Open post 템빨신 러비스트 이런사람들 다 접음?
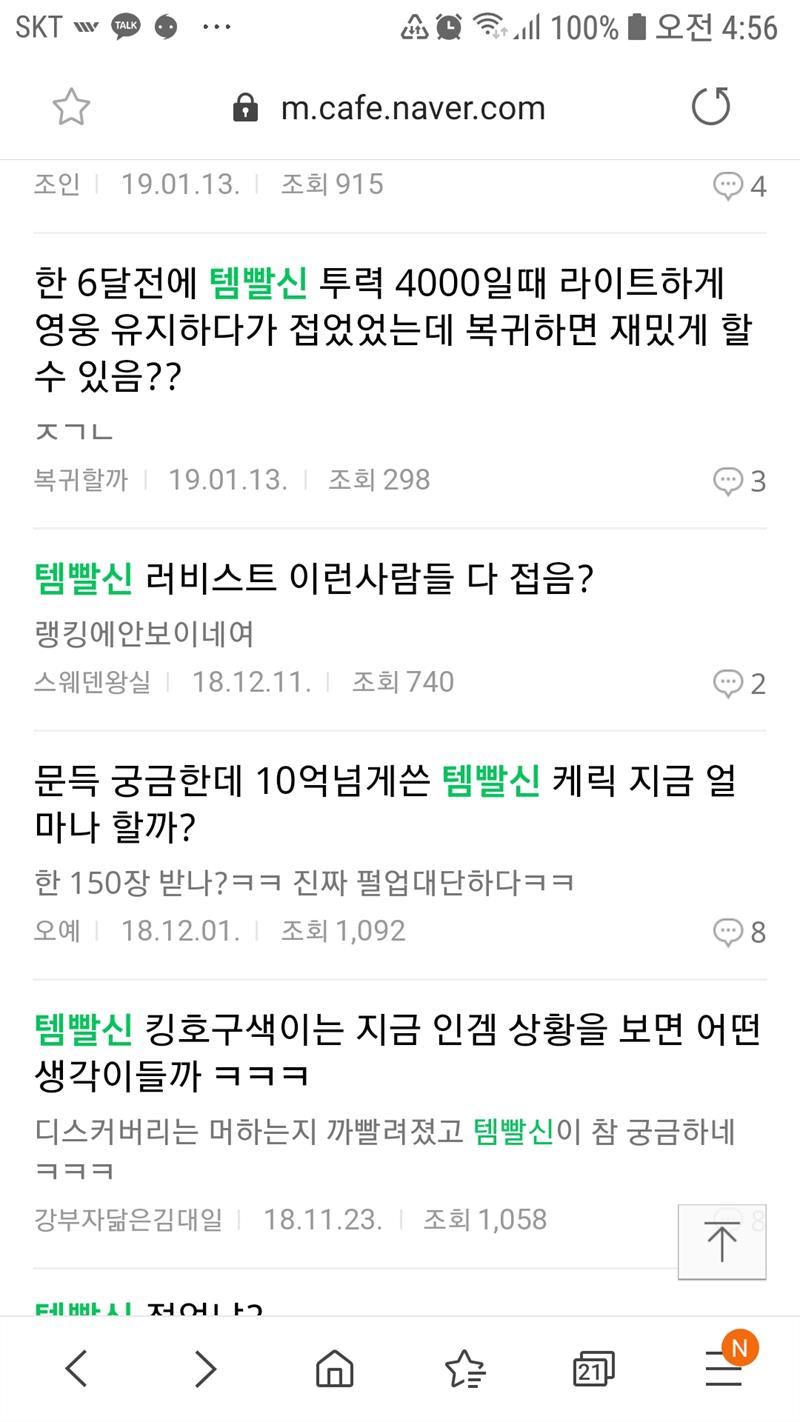The height and width of the screenshot is (1422, 800). pos(314,577)
